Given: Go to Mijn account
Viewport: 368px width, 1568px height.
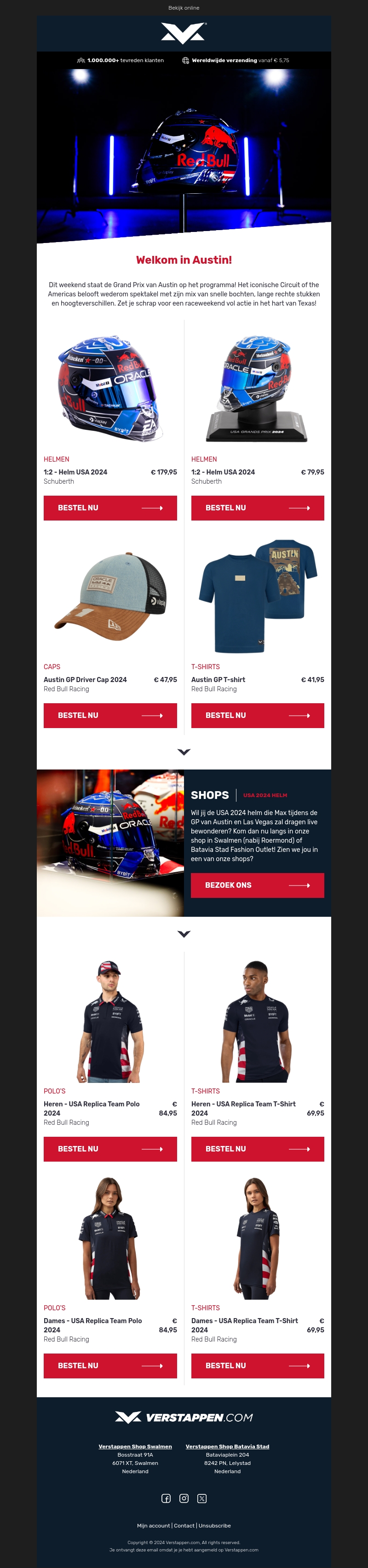Looking at the screenshot, I should (153, 1525).
